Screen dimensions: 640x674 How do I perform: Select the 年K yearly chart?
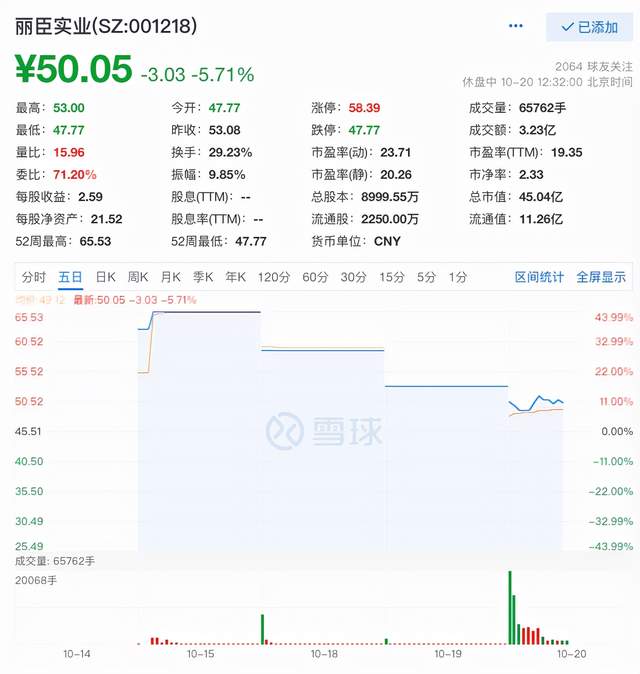coord(236,277)
